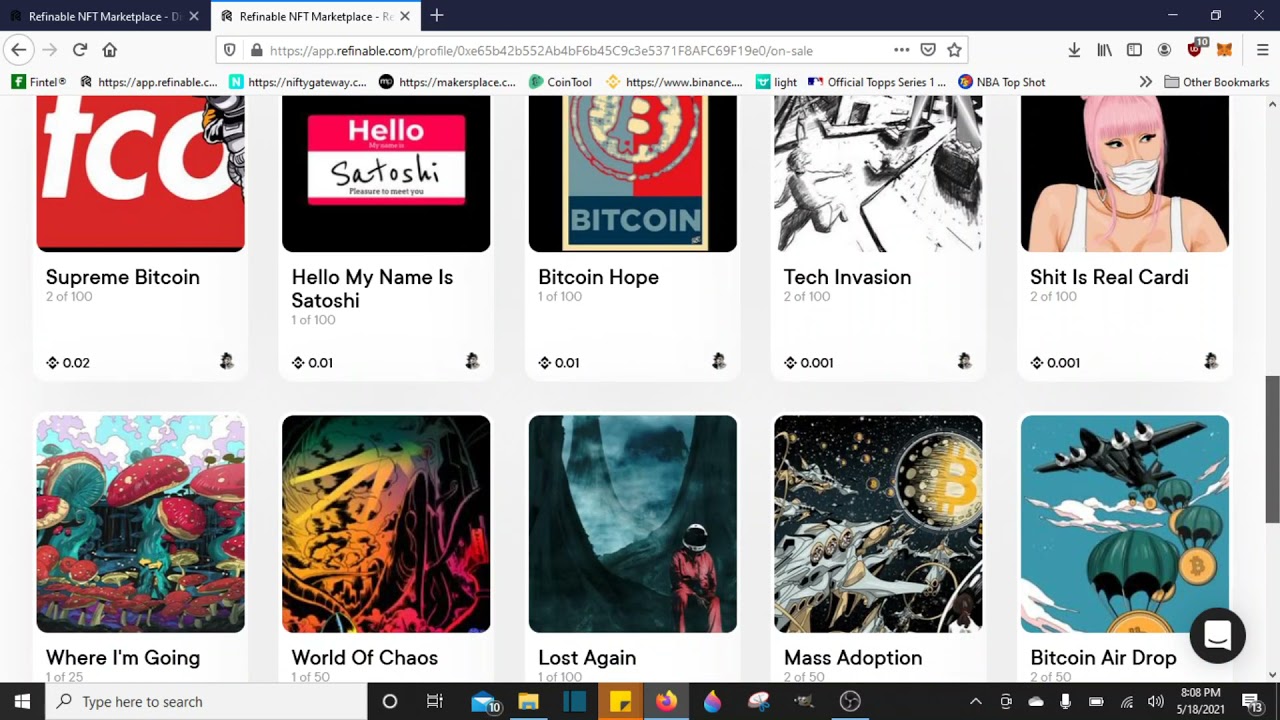This screenshot has width=1280, height=720.
Task: Open the World Of Chaos NFT card
Action: click(x=386, y=524)
